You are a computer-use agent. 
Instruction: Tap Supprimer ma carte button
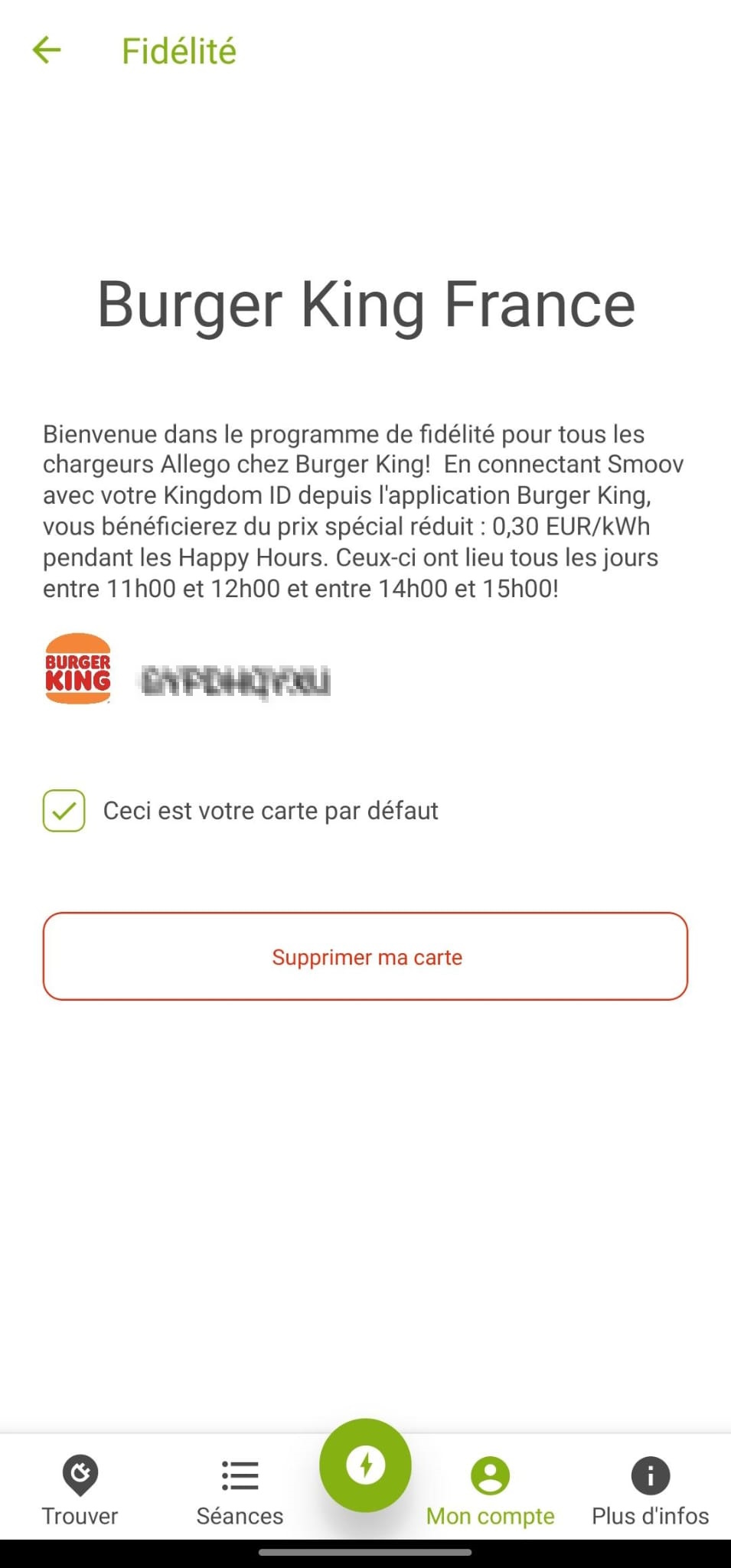365,956
